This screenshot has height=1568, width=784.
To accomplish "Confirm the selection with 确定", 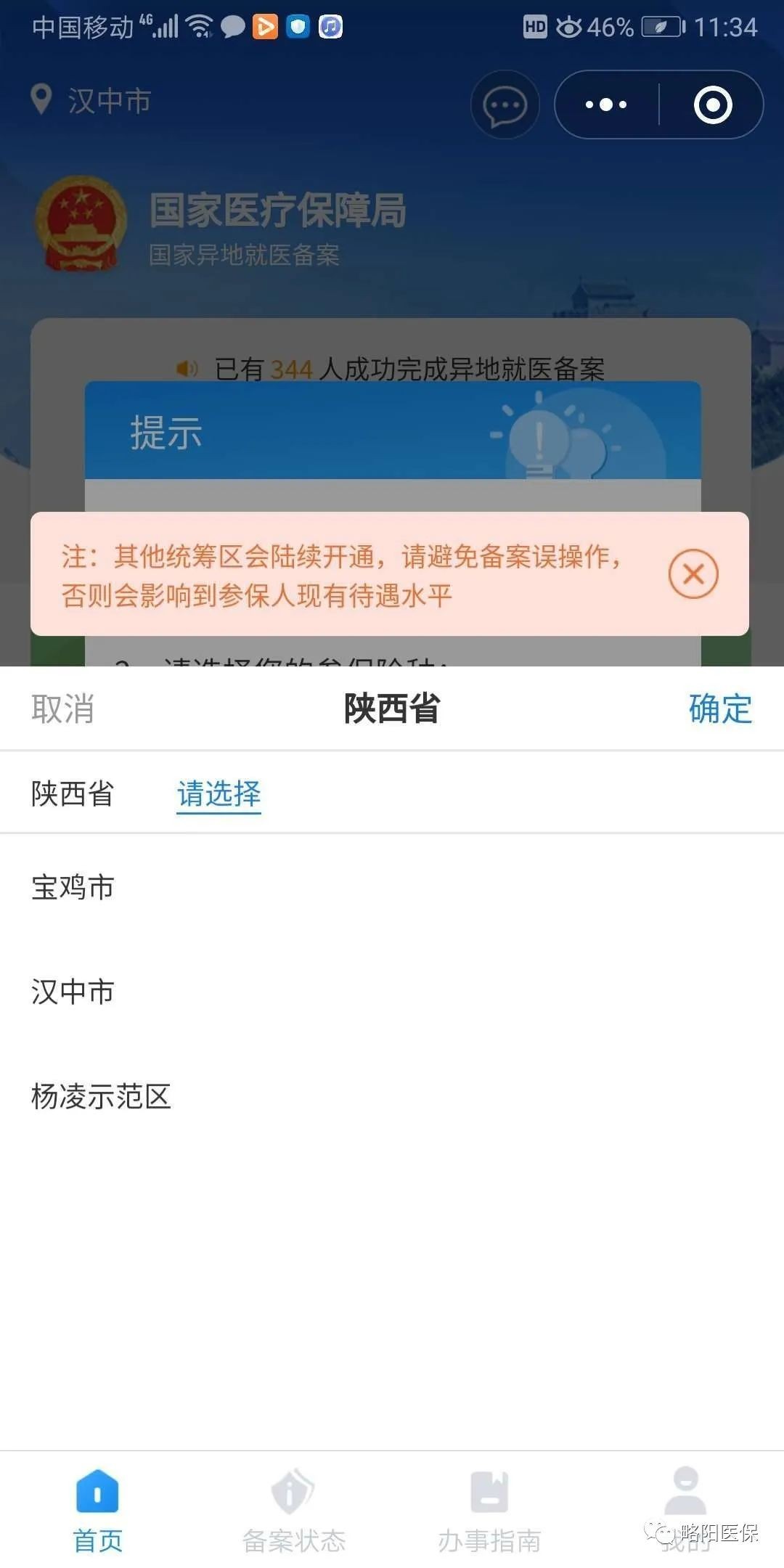I will coord(719,709).
